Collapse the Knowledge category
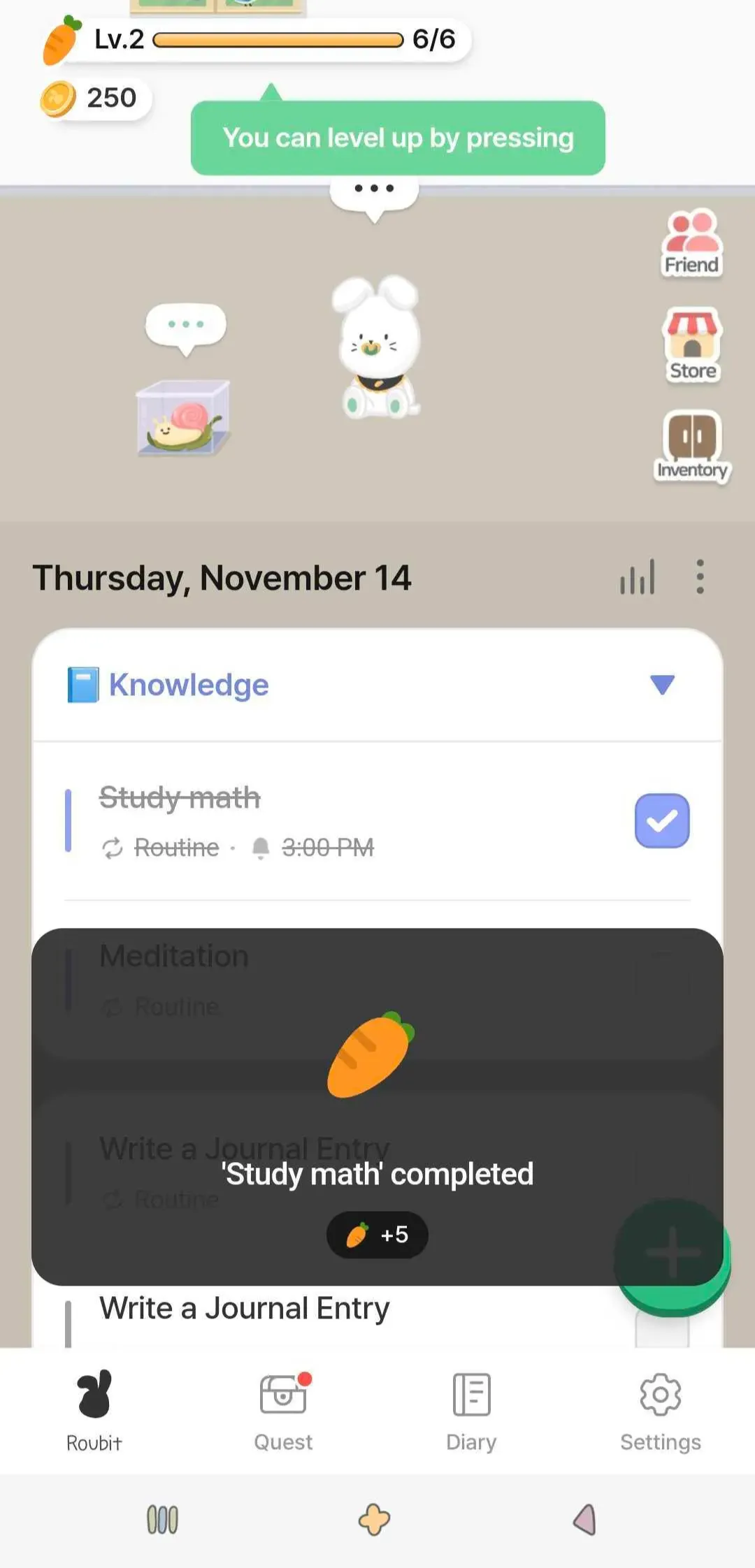The width and height of the screenshot is (755, 1568). click(x=661, y=685)
